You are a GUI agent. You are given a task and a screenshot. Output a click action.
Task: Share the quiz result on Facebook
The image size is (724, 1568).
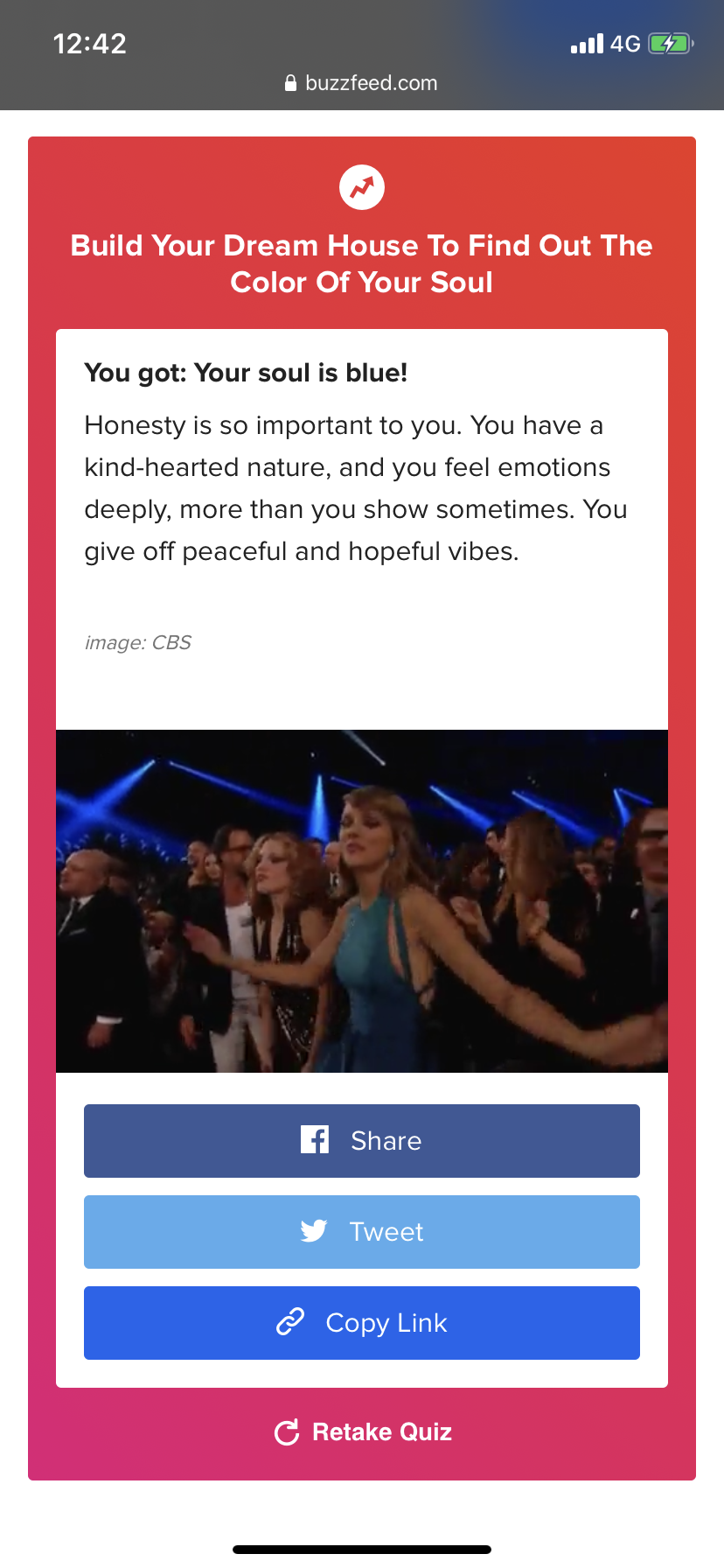coord(362,1141)
